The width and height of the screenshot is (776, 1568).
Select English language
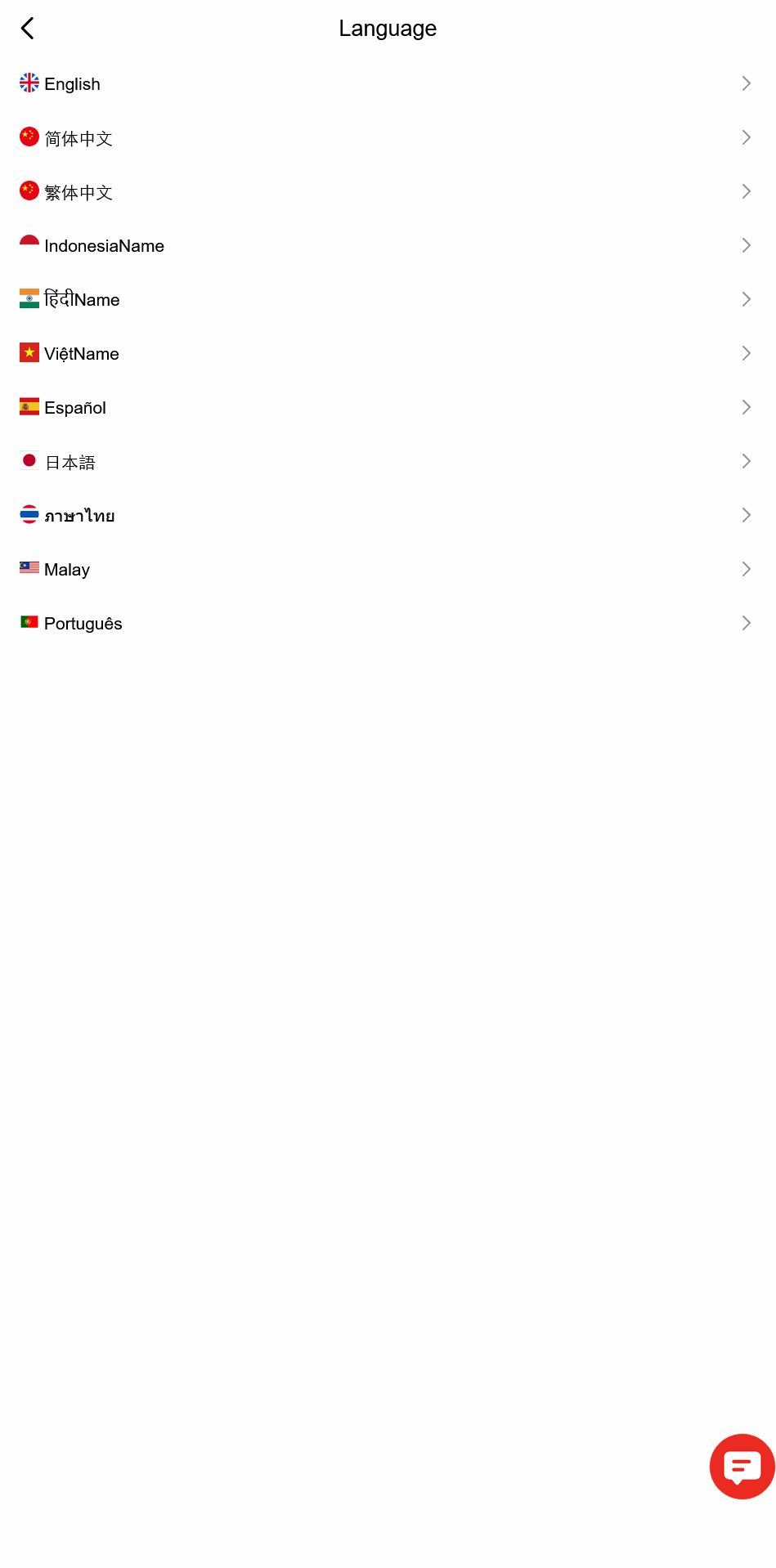tap(72, 84)
